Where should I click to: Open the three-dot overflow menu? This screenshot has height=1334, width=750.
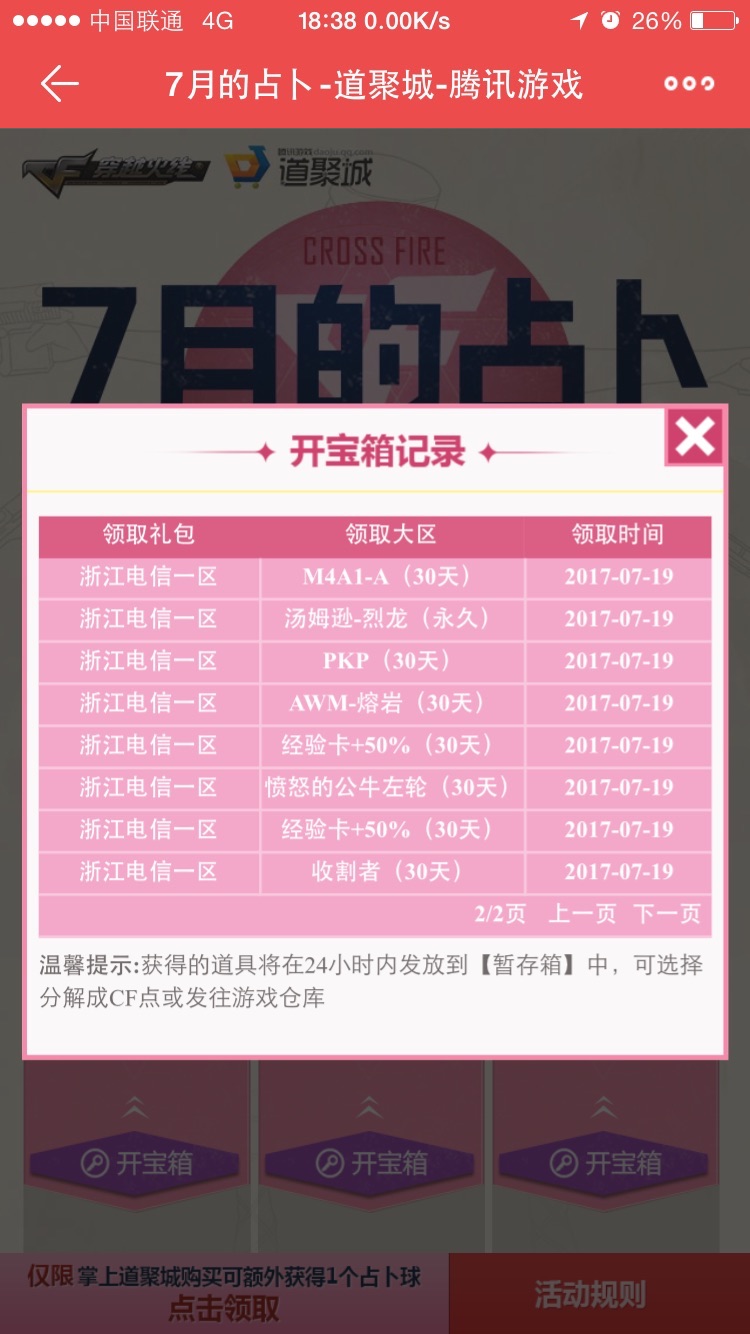690,84
